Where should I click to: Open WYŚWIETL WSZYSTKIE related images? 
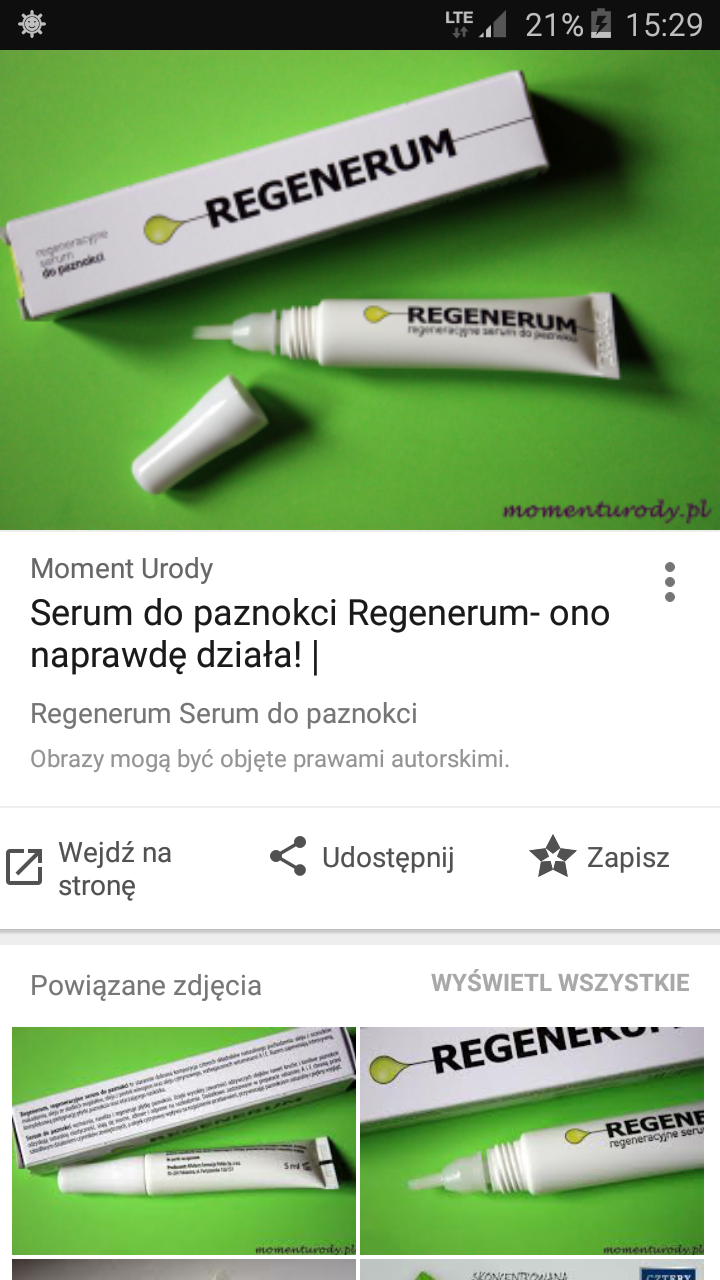562,983
